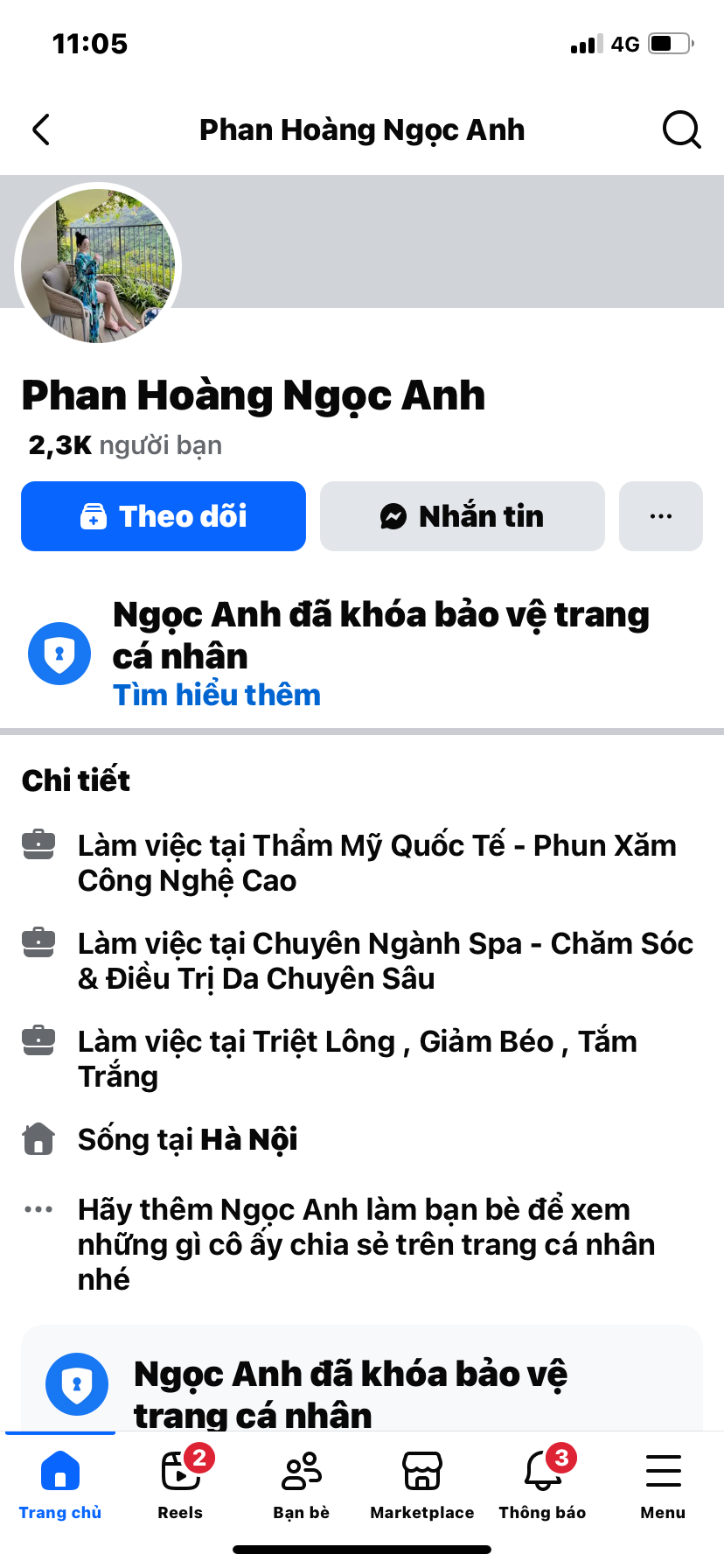Switch to the Reels tab

[x=180, y=1483]
